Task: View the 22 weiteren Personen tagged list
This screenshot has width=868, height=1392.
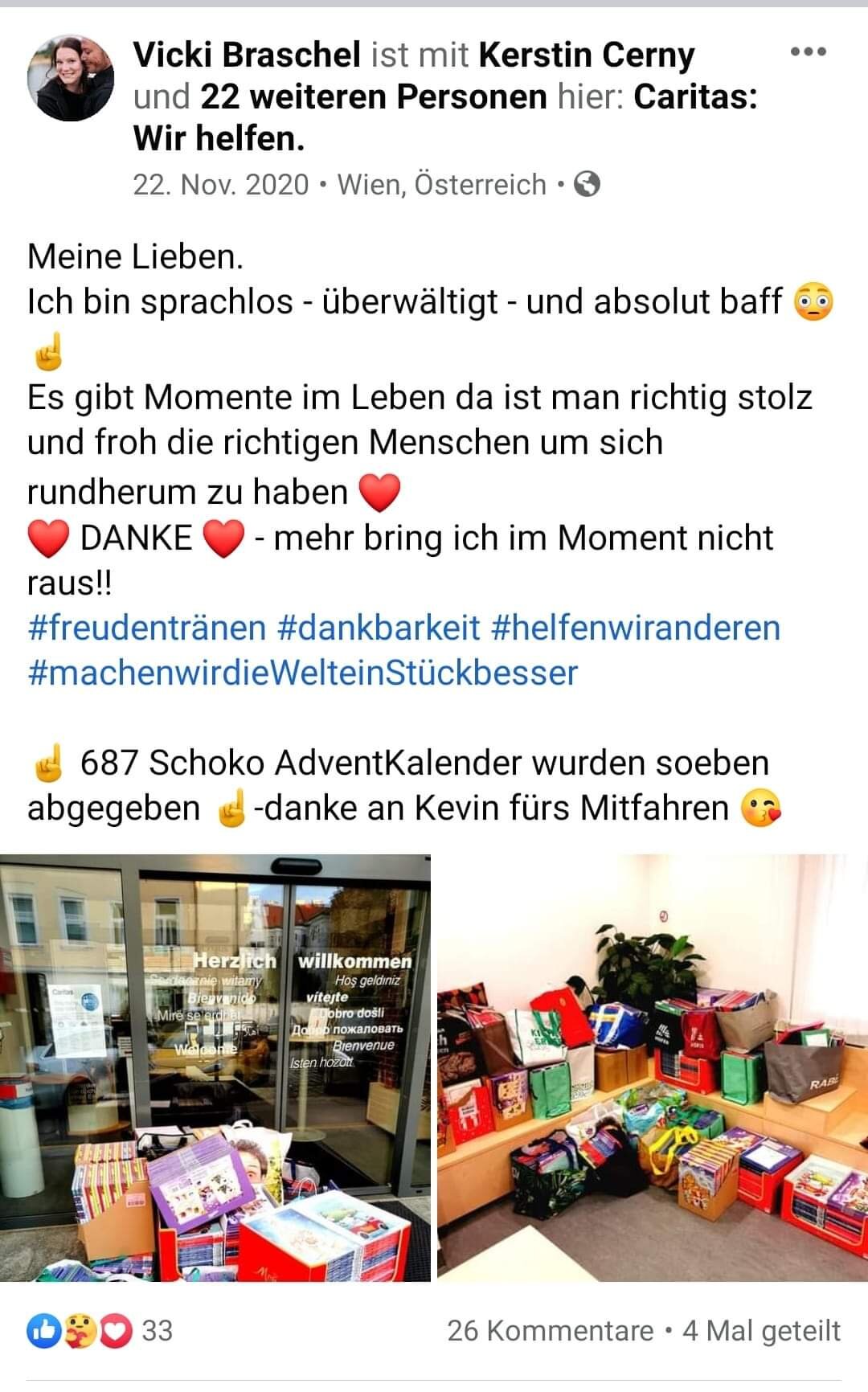Action: click(373, 96)
